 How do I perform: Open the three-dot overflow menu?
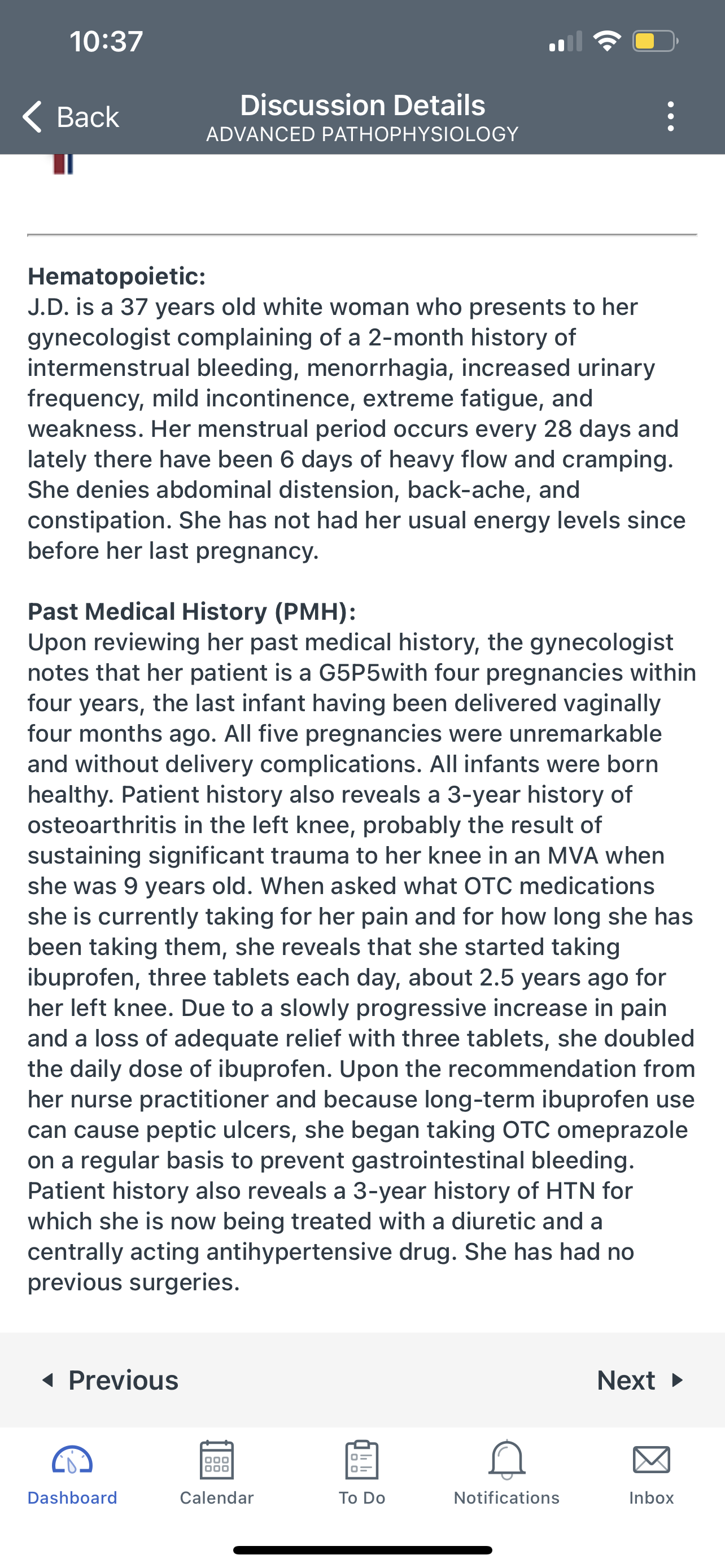[670, 116]
